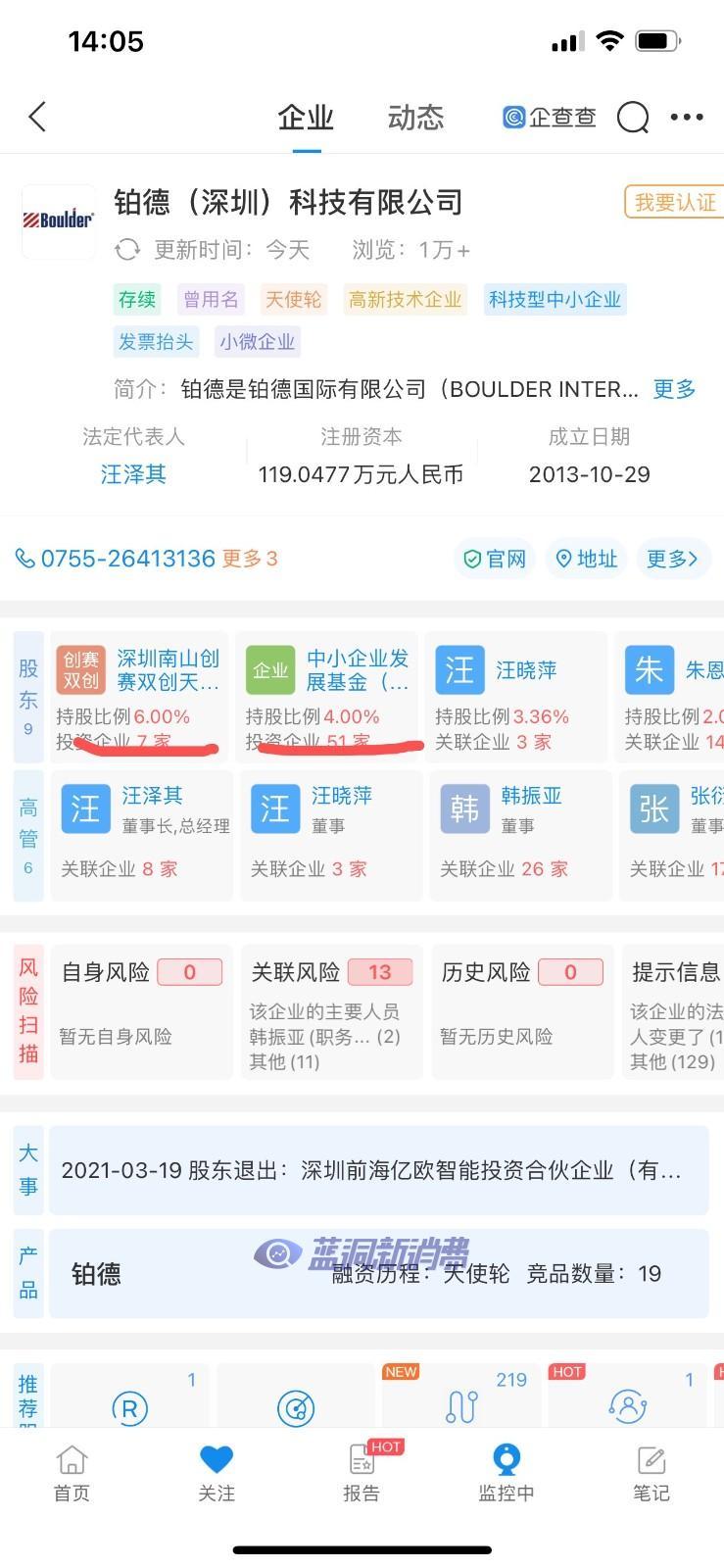This screenshot has width=724, height=1568.
Task: Tap the refresh icon next to 更新时间
Action: click(127, 250)
